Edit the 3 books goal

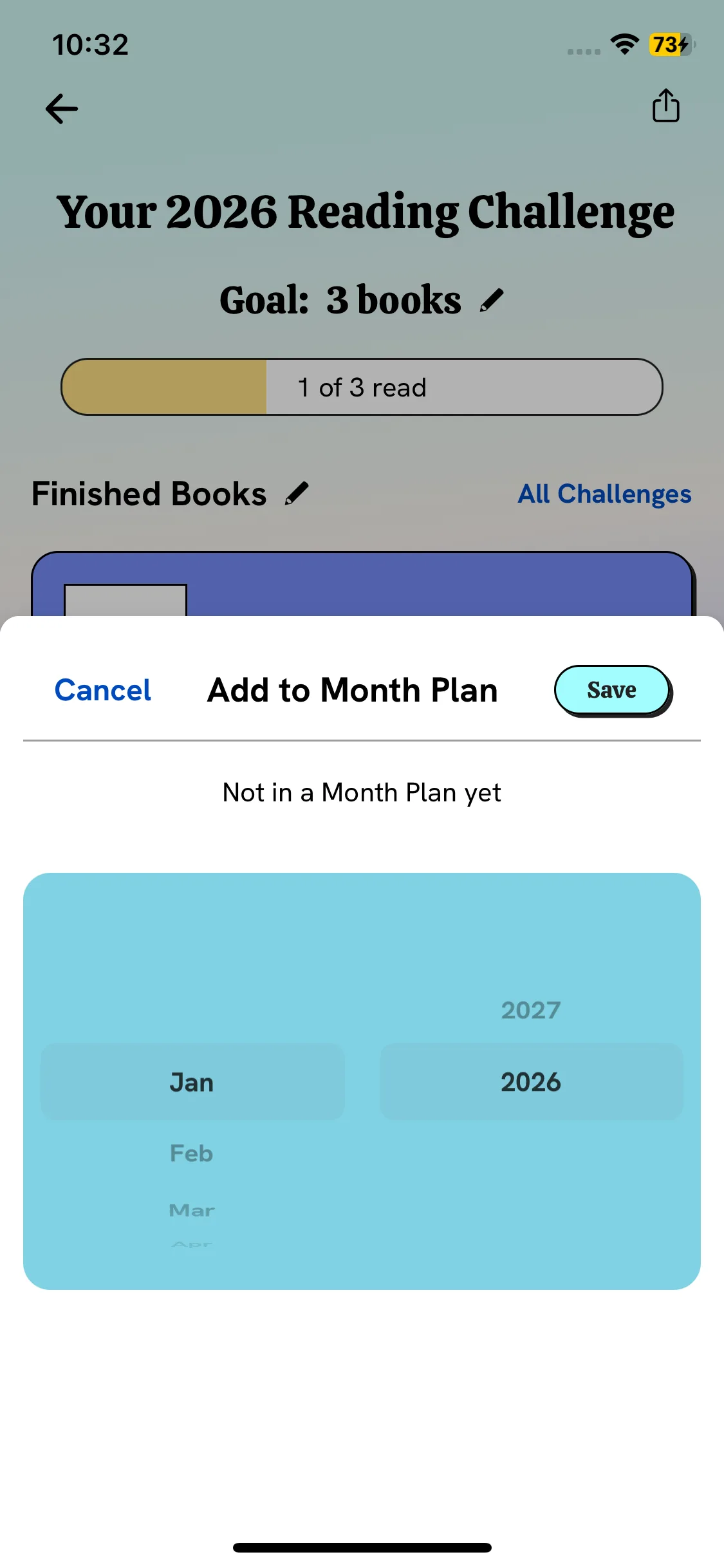pos(492,301)
